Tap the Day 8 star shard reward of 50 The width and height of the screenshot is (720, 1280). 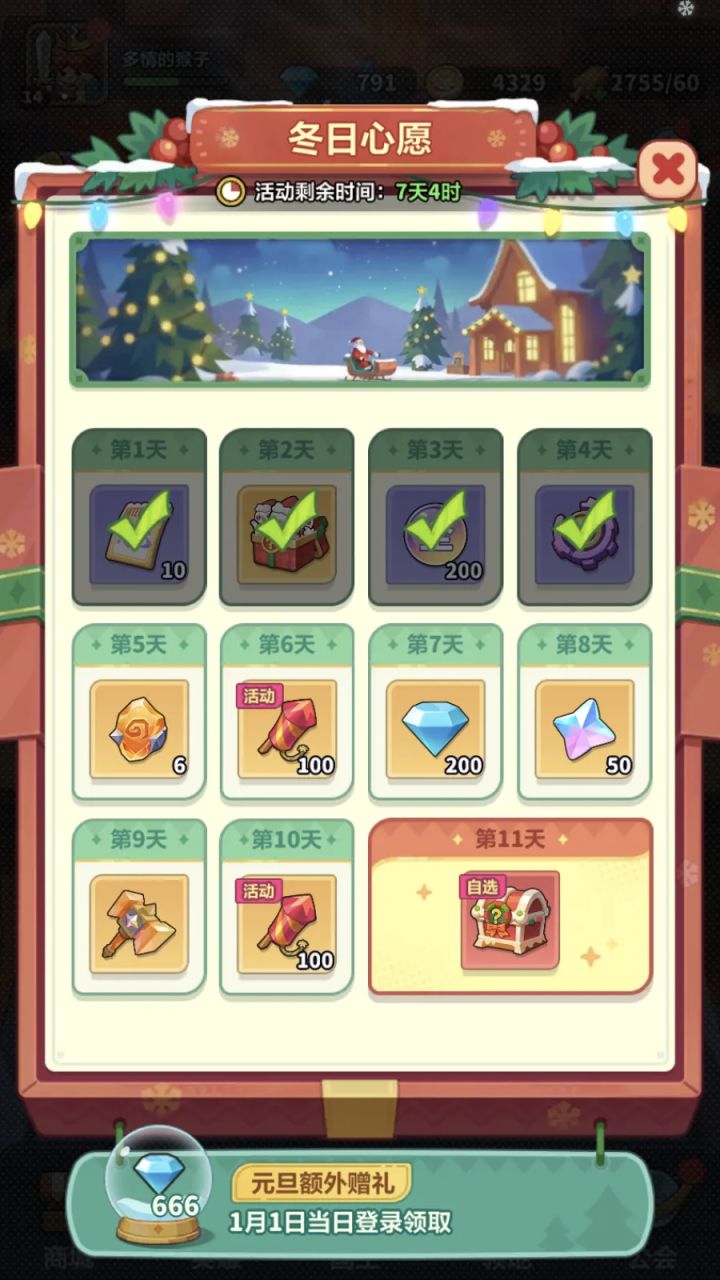click(583, 730)
